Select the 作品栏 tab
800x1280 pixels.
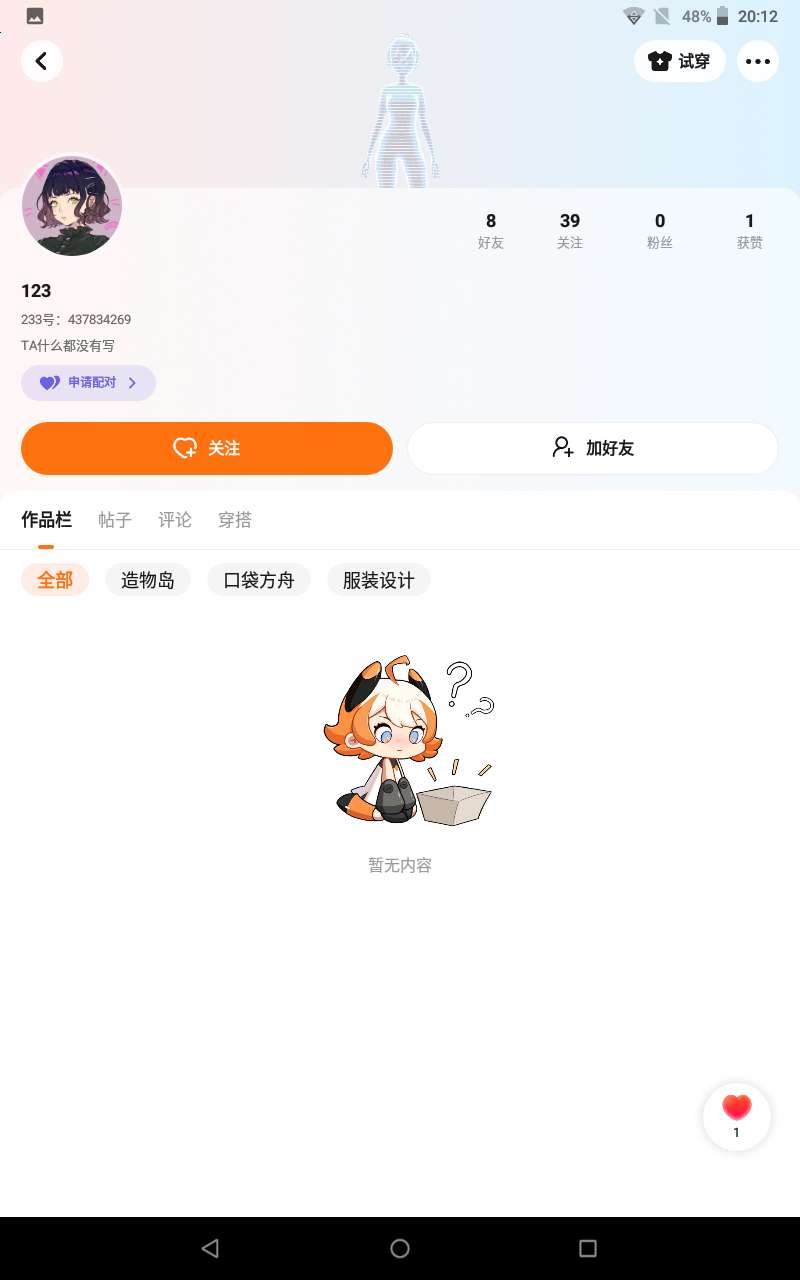point(46,520)
